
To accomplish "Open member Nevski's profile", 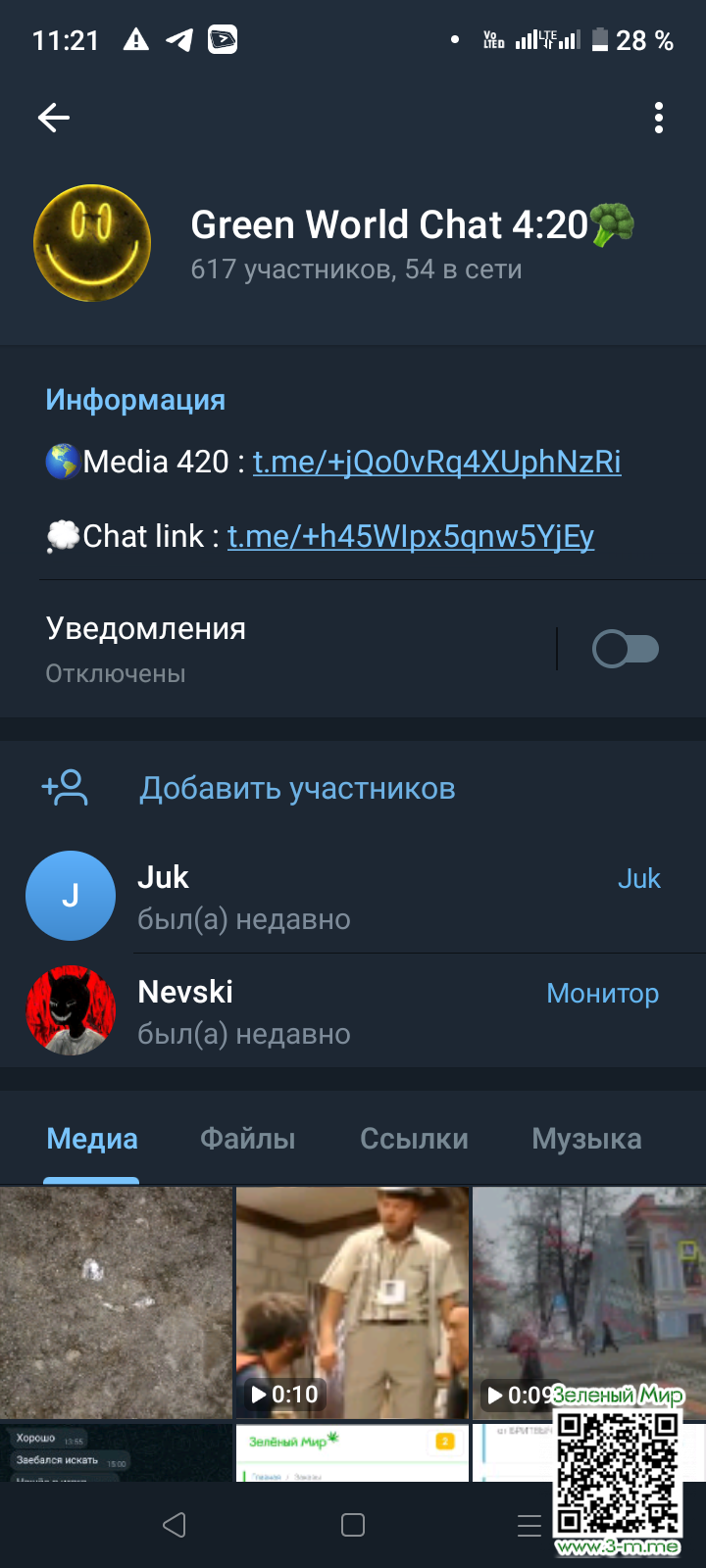I will click(x=245, y=1011).
